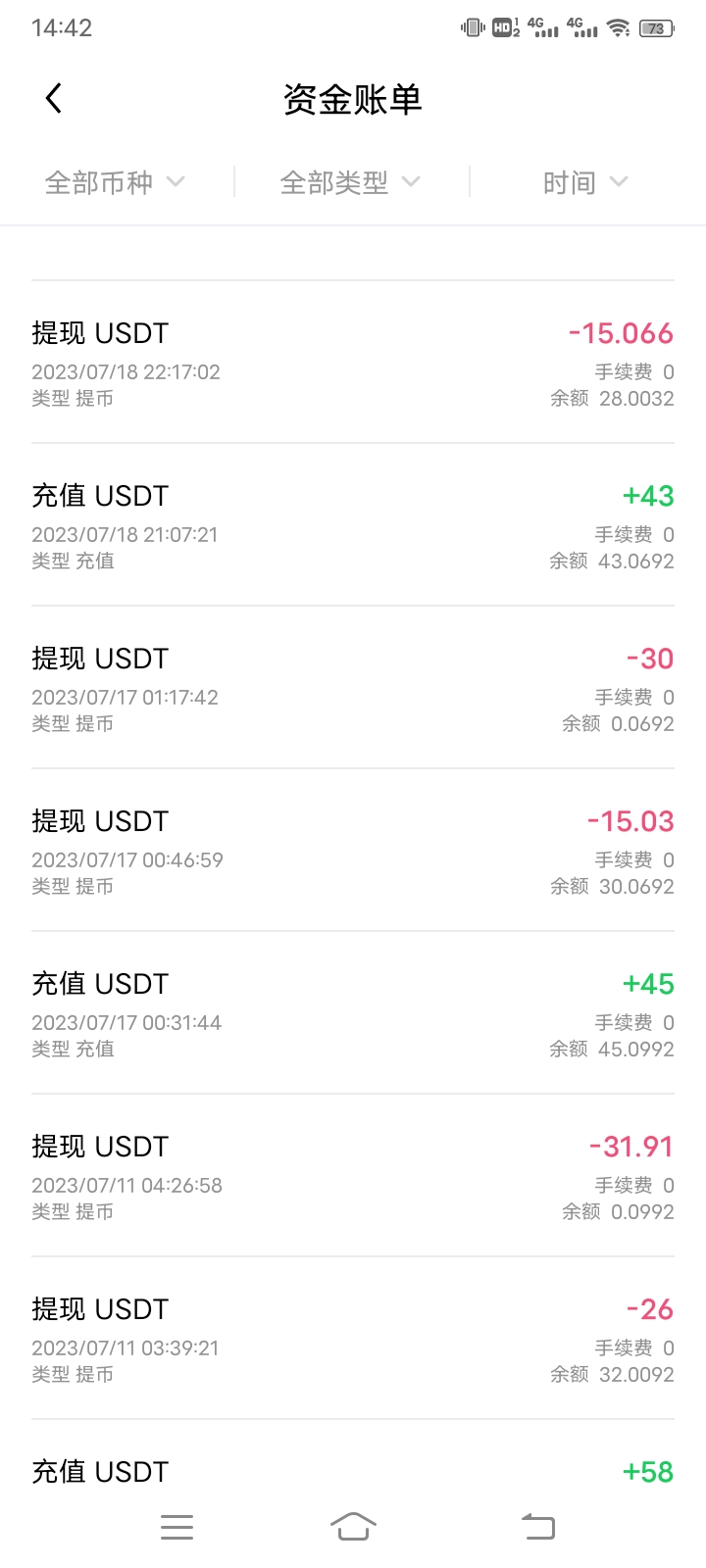Viewport: 706px width, 1568px height.
Task: Open the +43 USDT deposit record
Action: pyautogui.click(x=353, y=525)
